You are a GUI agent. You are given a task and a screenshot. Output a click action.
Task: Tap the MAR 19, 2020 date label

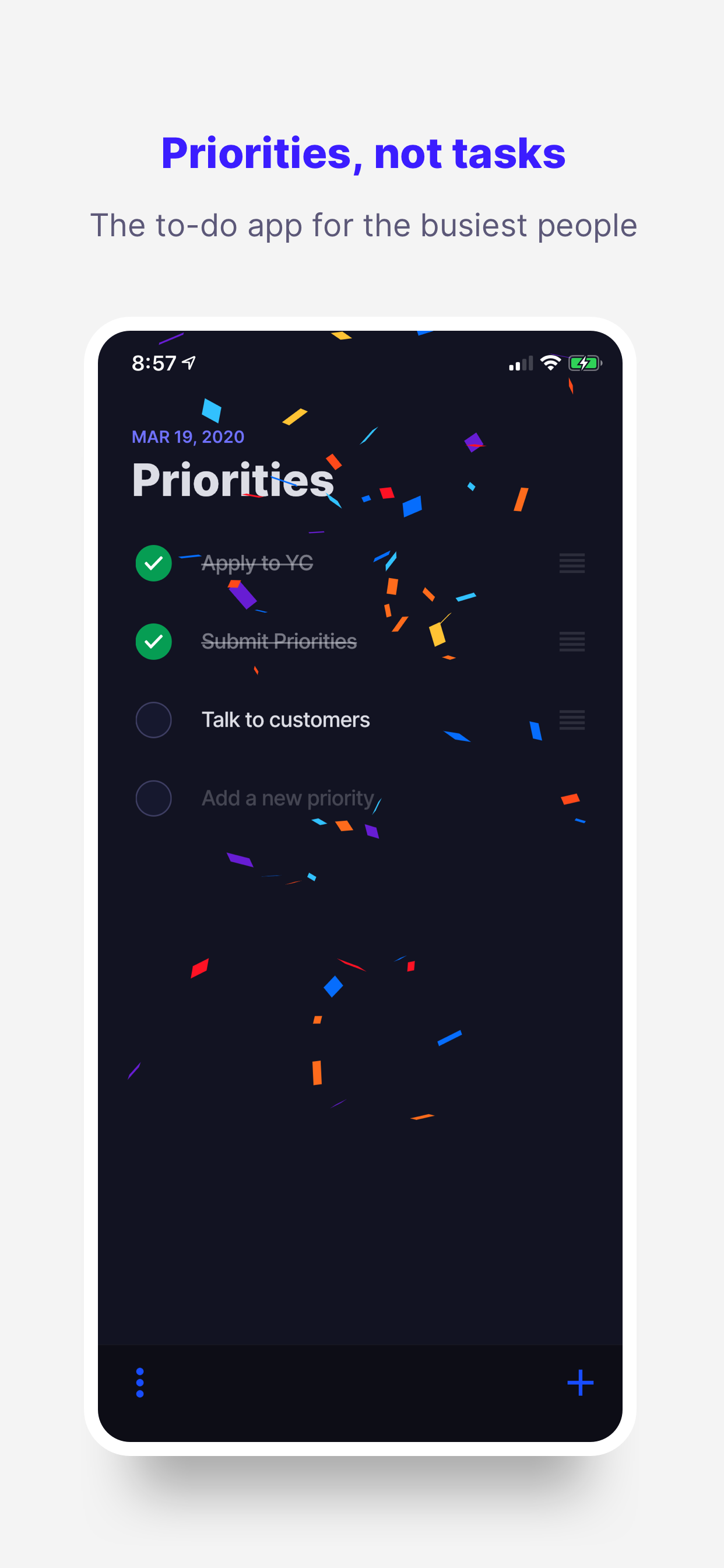(x=187, y=436)
